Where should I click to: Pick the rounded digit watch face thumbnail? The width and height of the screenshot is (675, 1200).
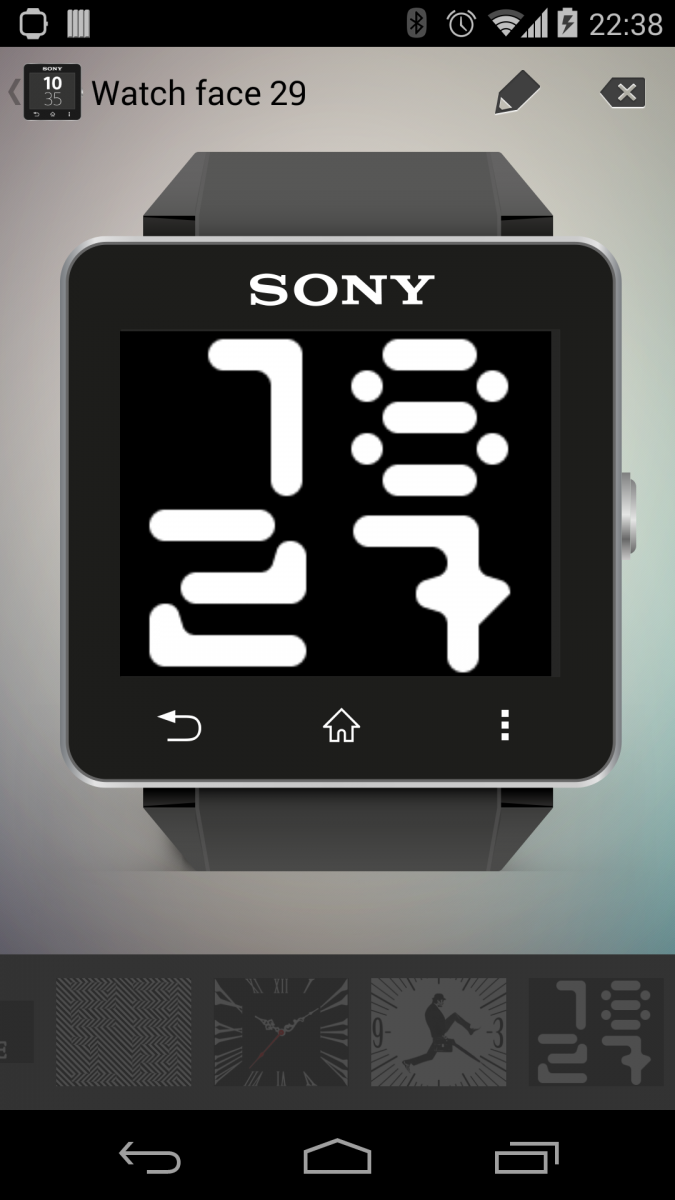pyautogui.click(x=596, y=1032)
